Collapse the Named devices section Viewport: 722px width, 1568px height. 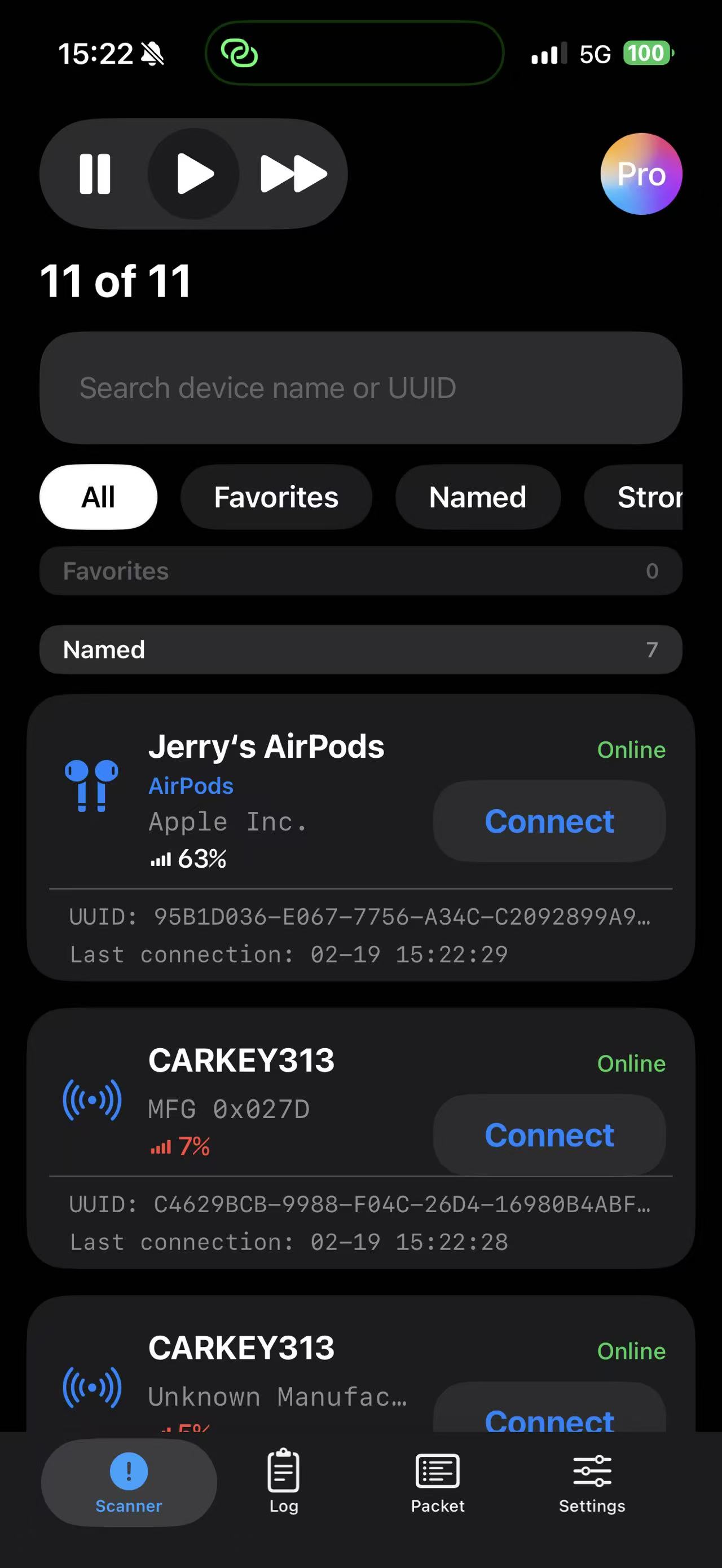[x=360, y=650]
